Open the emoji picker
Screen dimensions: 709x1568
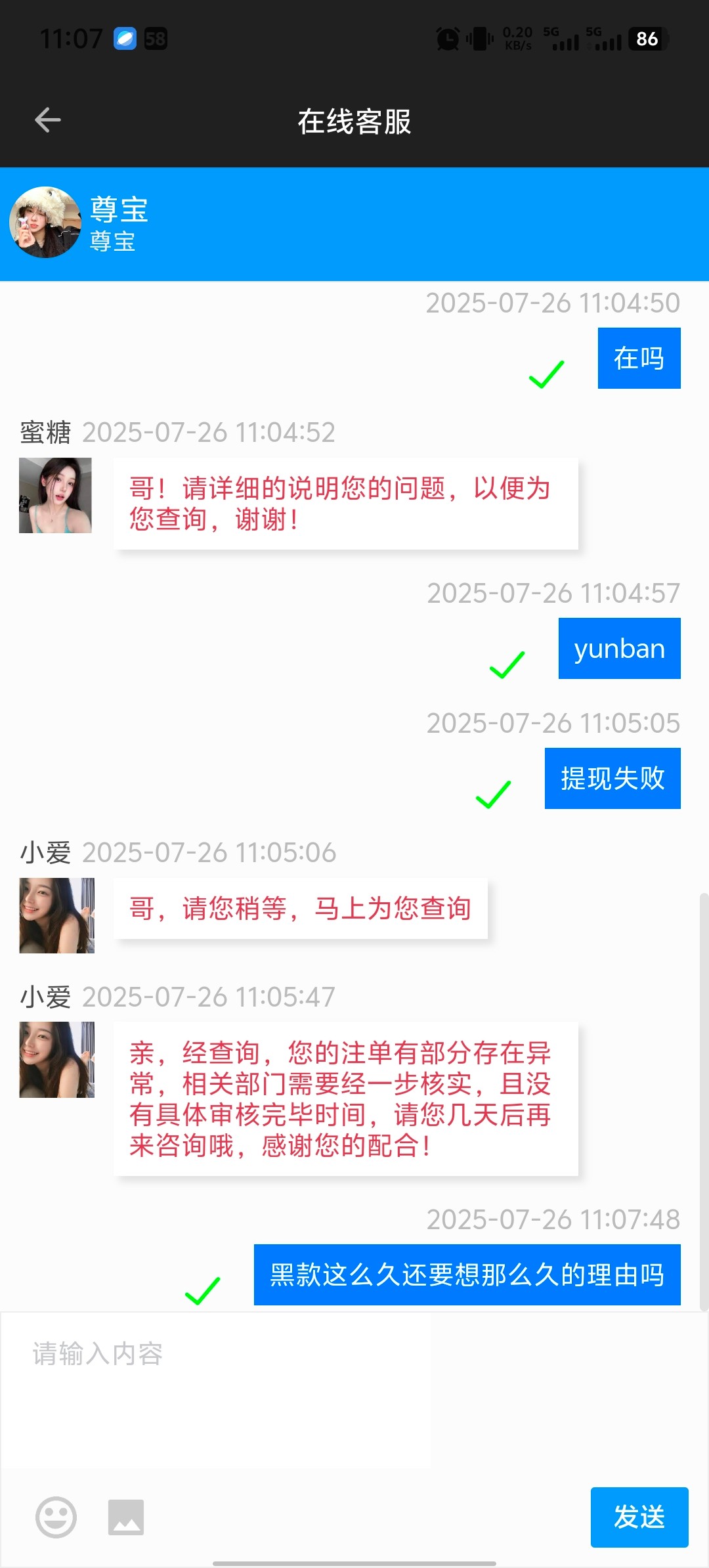(54, 1517)
